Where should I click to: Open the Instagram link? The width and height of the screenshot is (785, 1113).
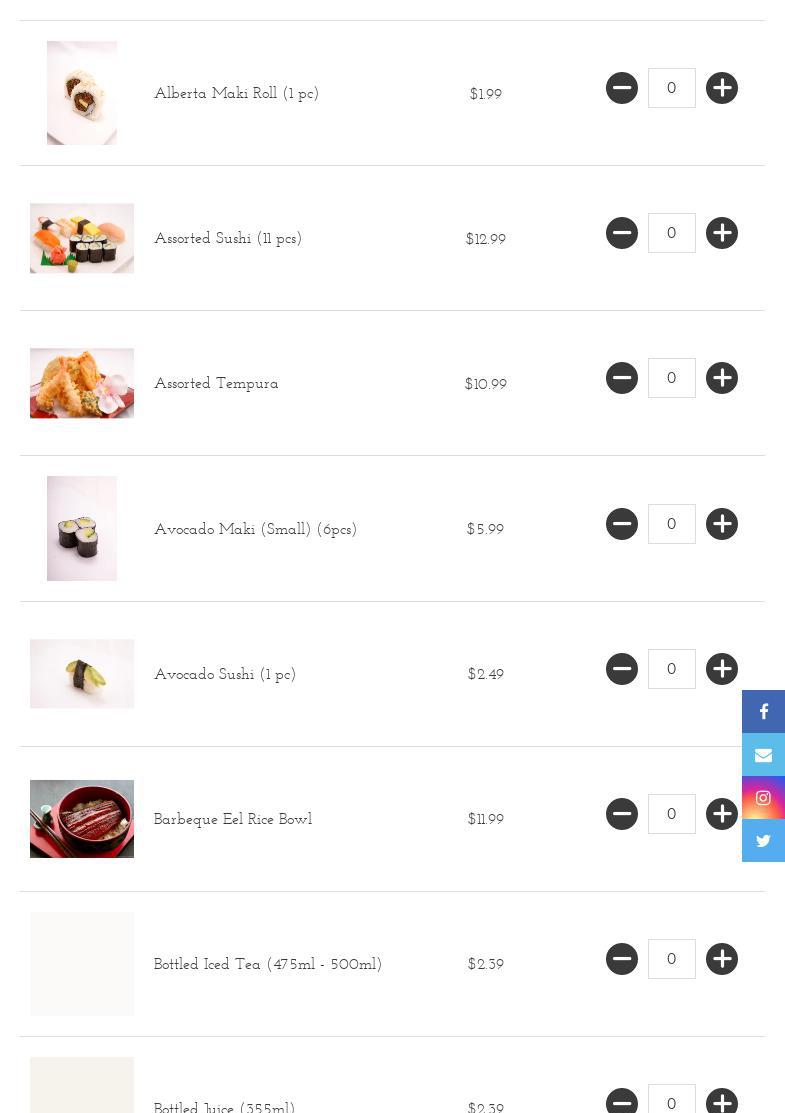click(x=763, y=798)
